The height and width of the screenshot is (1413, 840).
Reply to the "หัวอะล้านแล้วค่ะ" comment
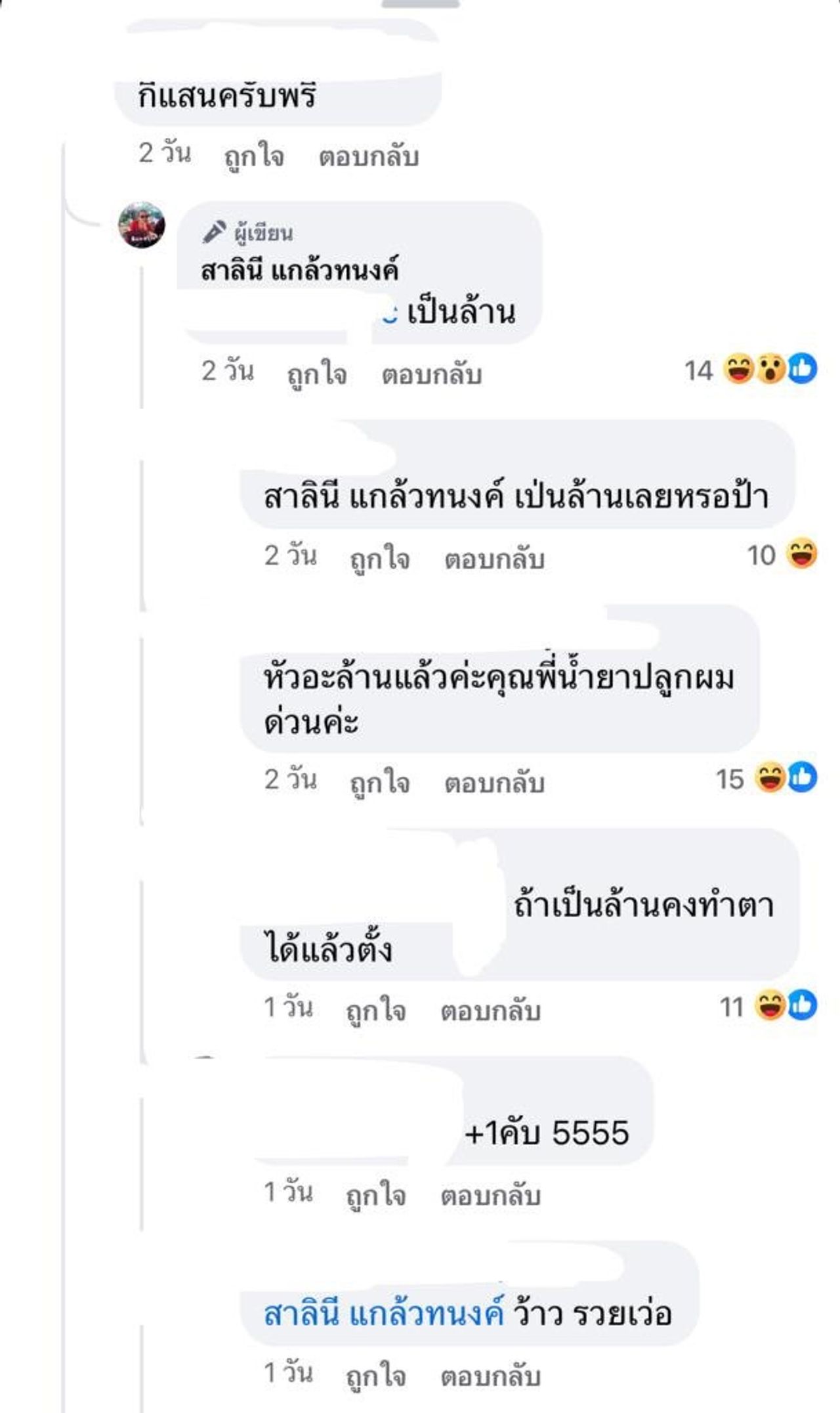[494, 783]
